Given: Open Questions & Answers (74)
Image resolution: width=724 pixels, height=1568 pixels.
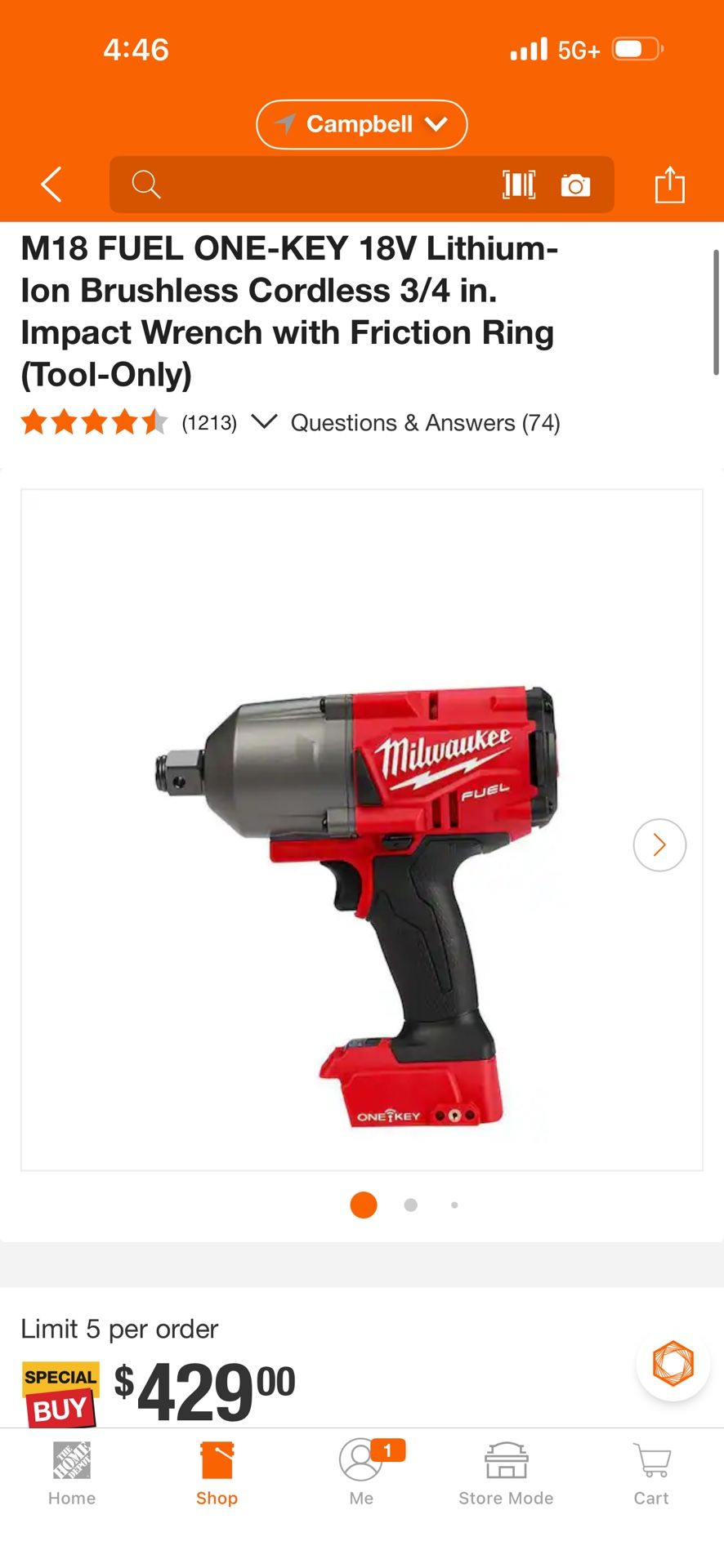Looking at the screenshot, I should coord(425,423).
